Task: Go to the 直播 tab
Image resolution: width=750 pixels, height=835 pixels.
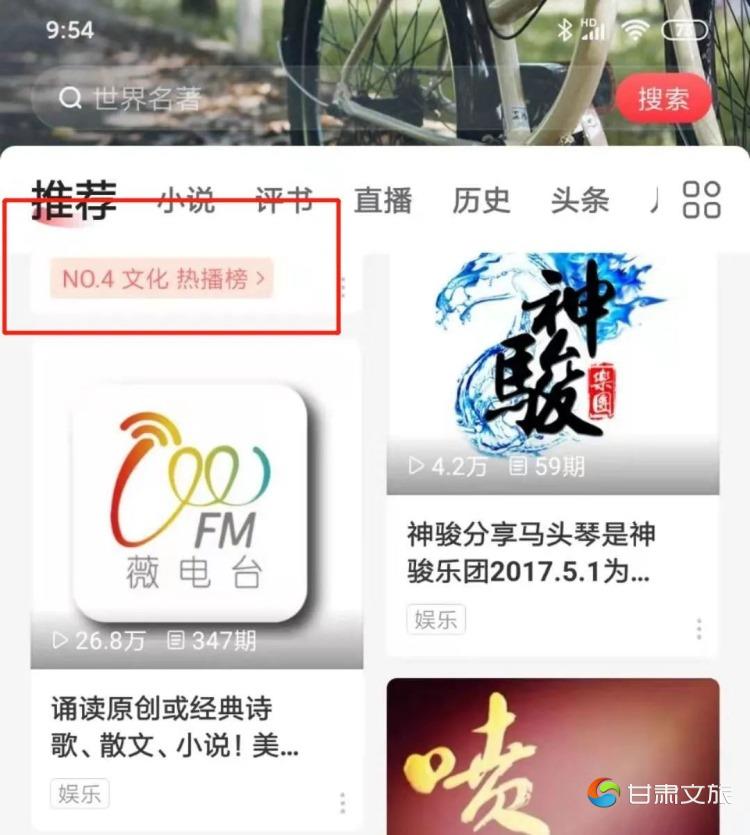Action: point(383,200)
